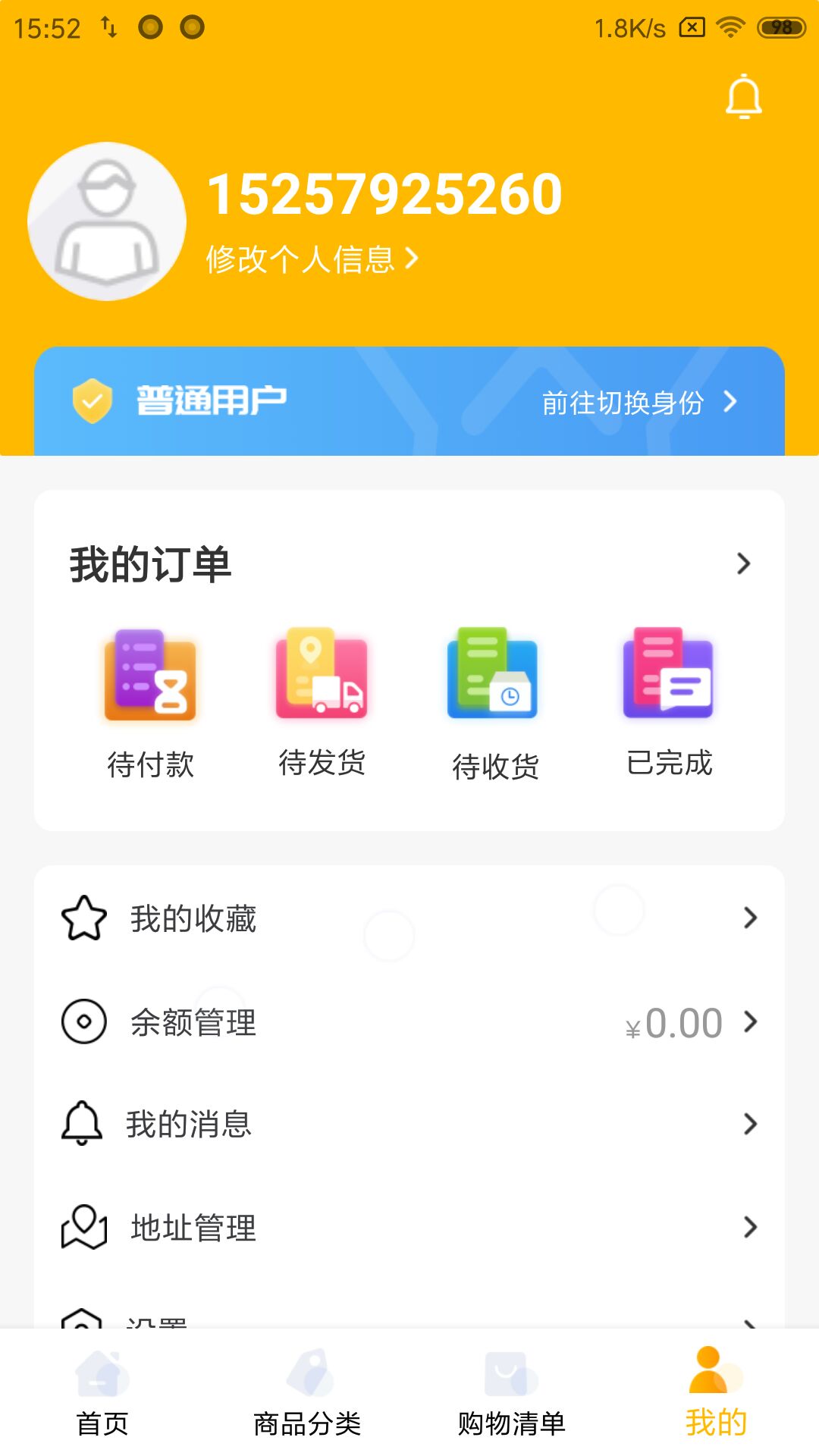819x1456 pixels.
Task: Tap the yellow shield badge next to 普通用户
Action: click(x=93, y=403)
